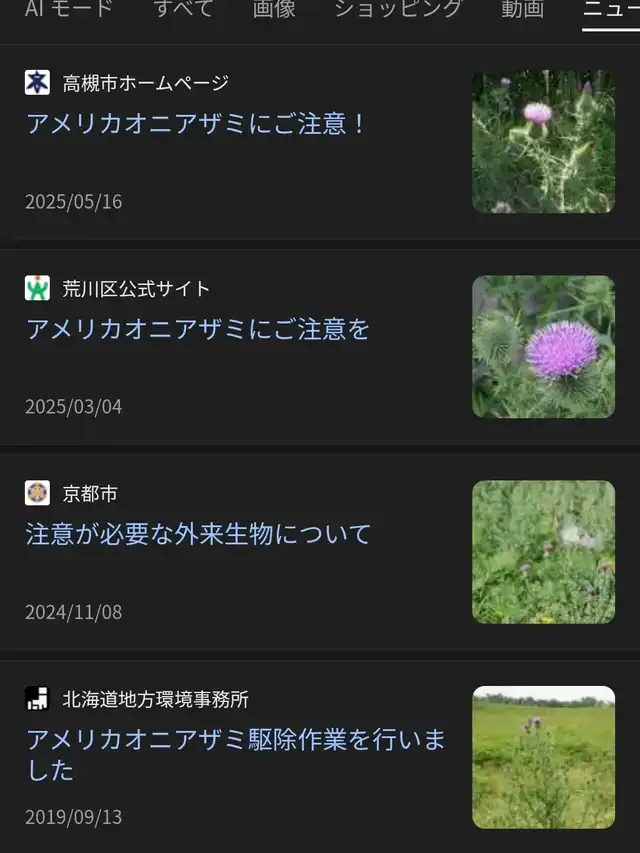Tap the field photo thumbnail for 北海道地方環境事務所
640x853 pixels.
tap(543, 757)
